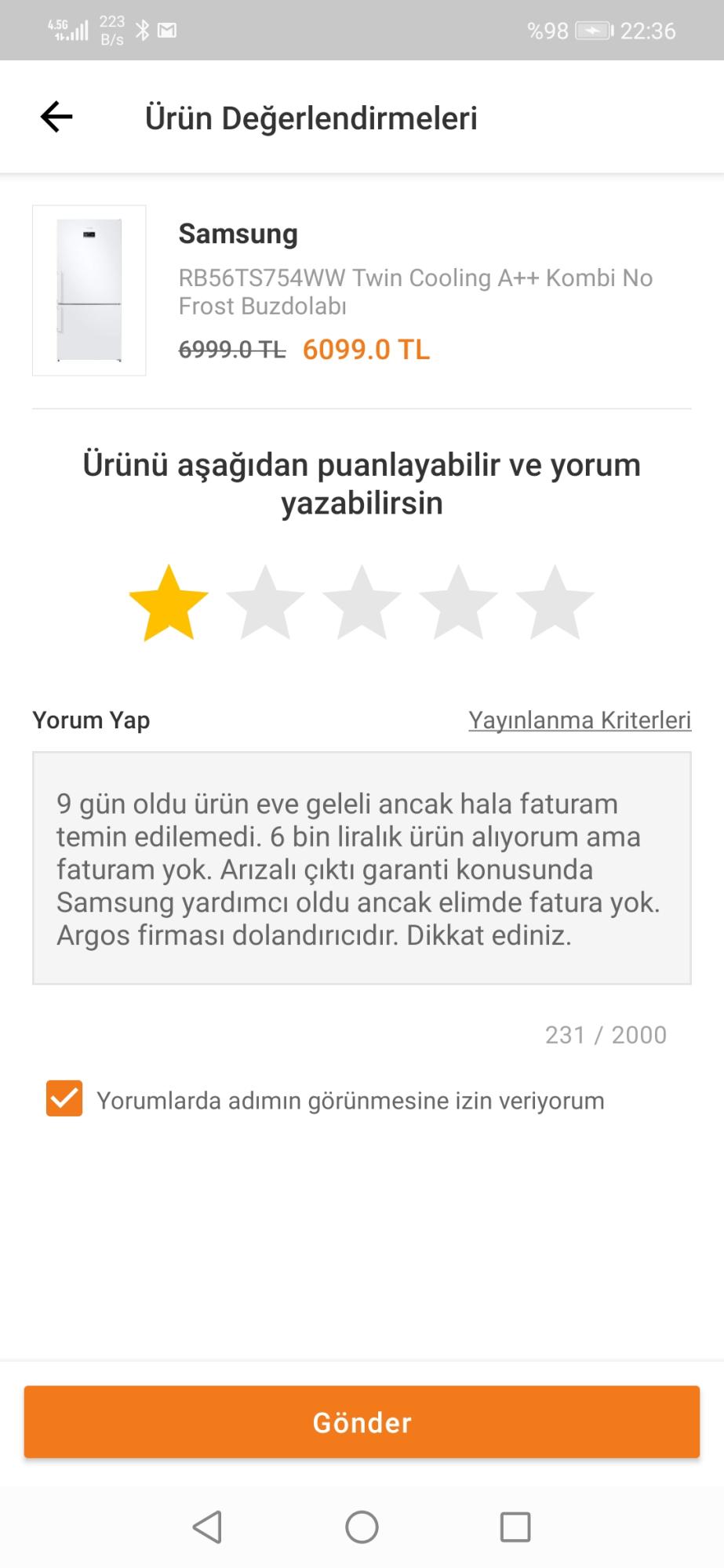Viewport: 724px width, 1568px height.
Task: Open the Yayınlanma Kriterleri link
Action: point(580,720)
